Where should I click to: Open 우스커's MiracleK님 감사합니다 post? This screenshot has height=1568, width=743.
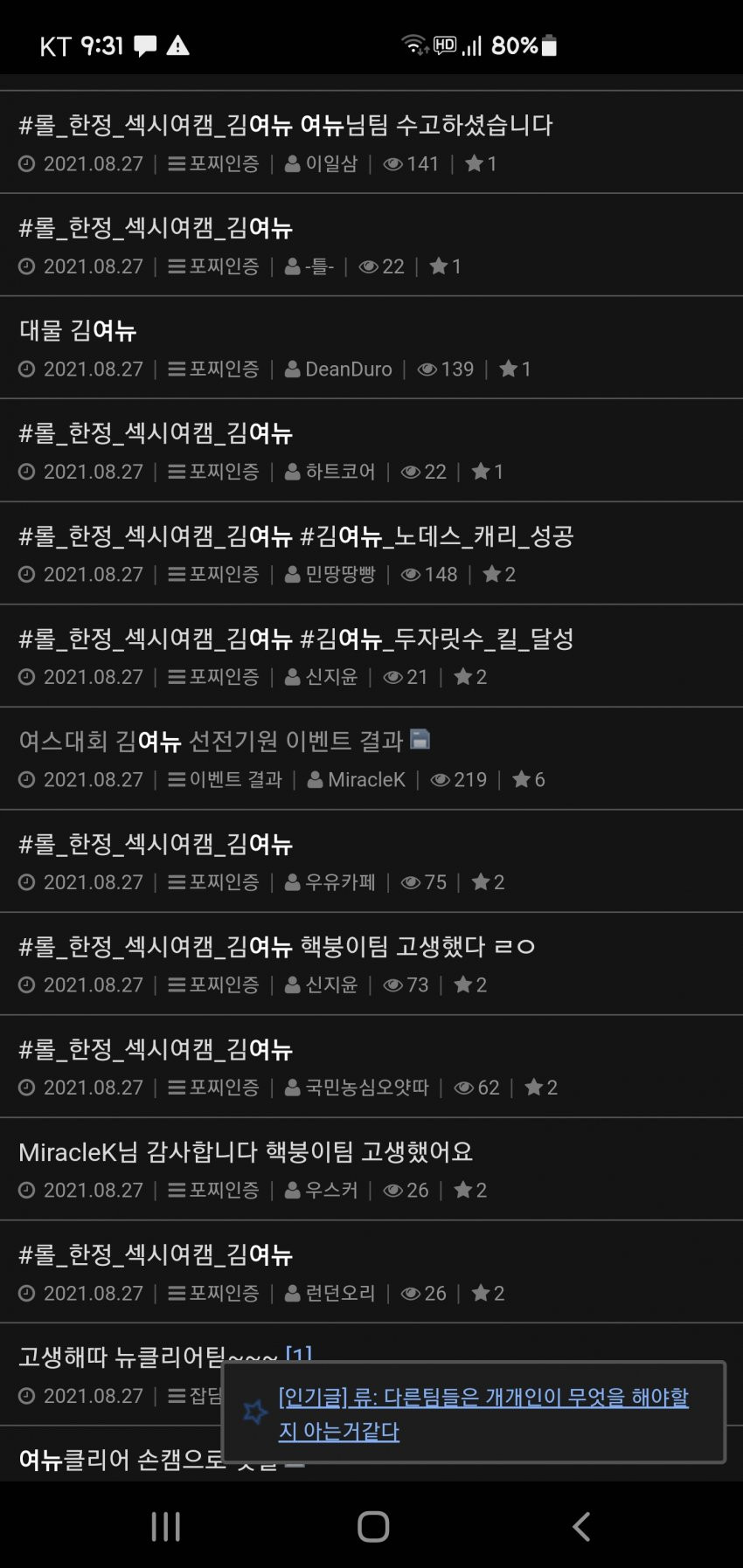pos(246,1151)
